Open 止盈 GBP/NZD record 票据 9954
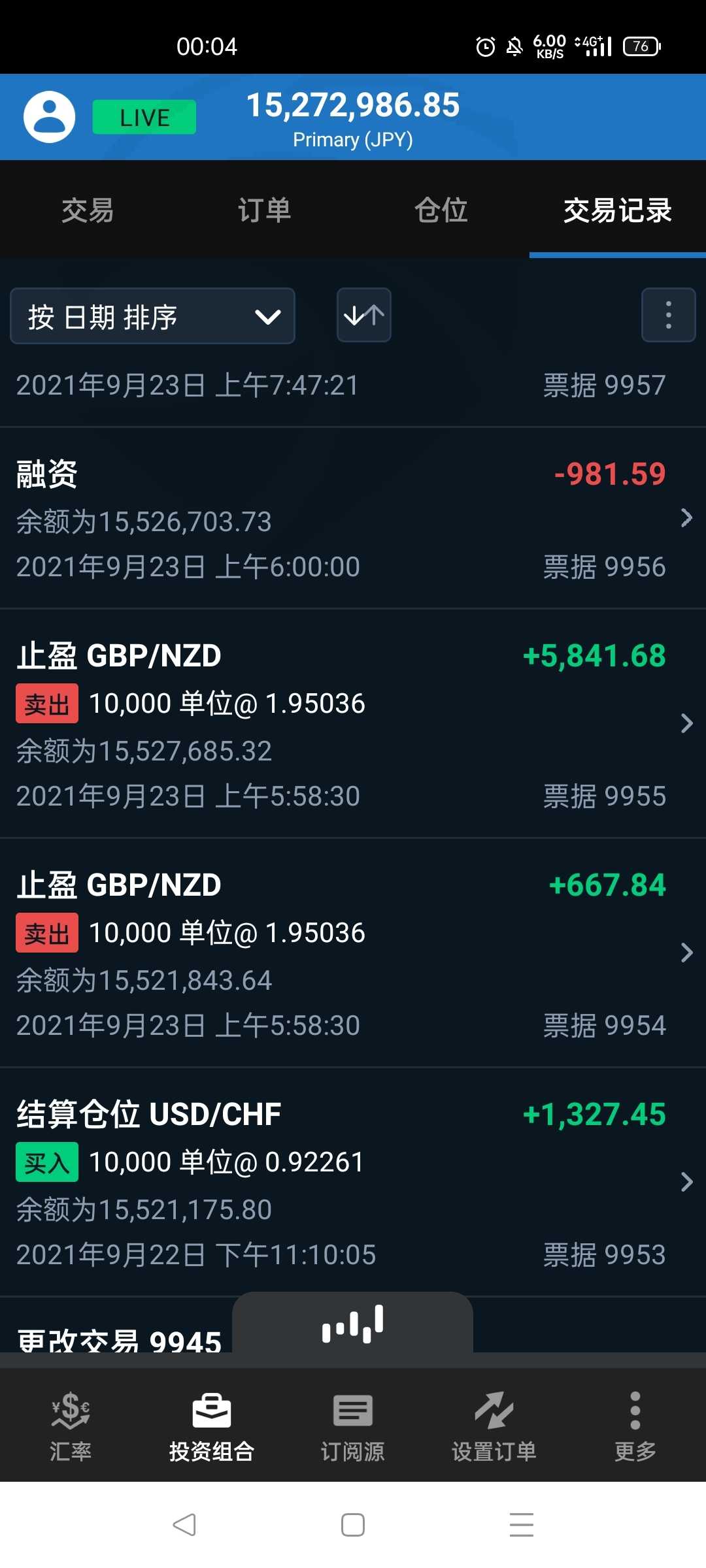Screen dimensions: 706x1568 [x=353, y=953]
